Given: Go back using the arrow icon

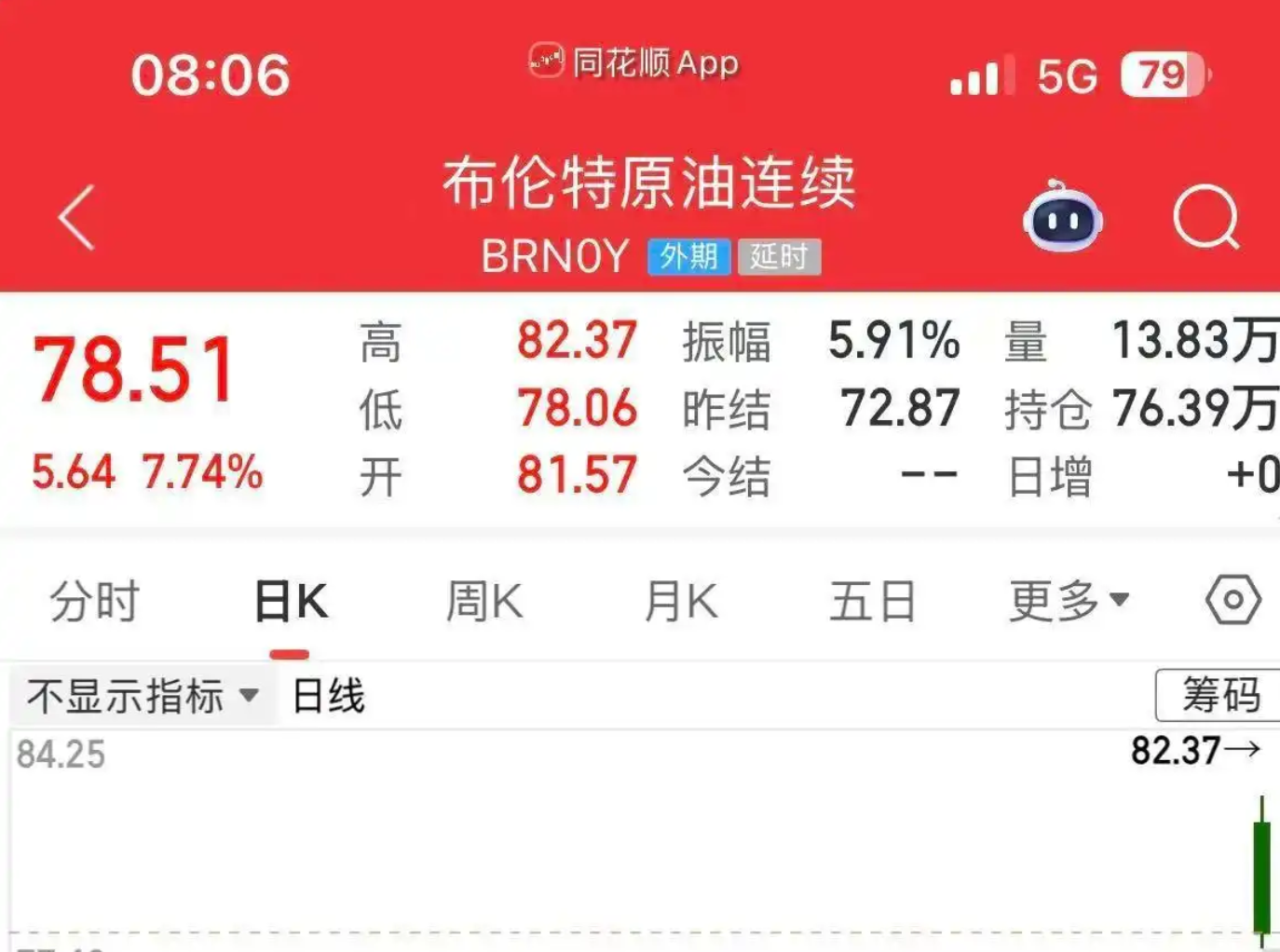Looking at the screenshot, I should click(x=77, y=217).
